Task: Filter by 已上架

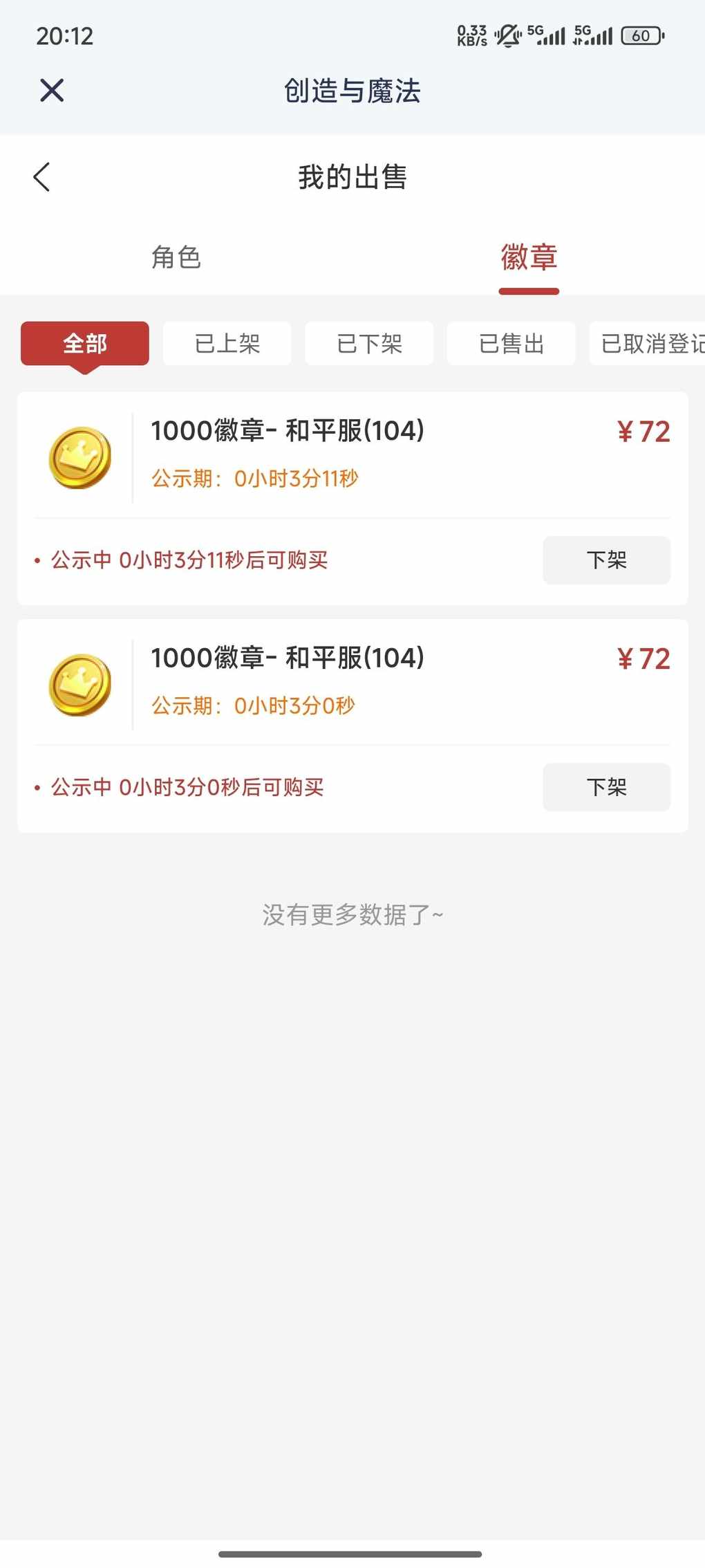Action: pos(227,343)
